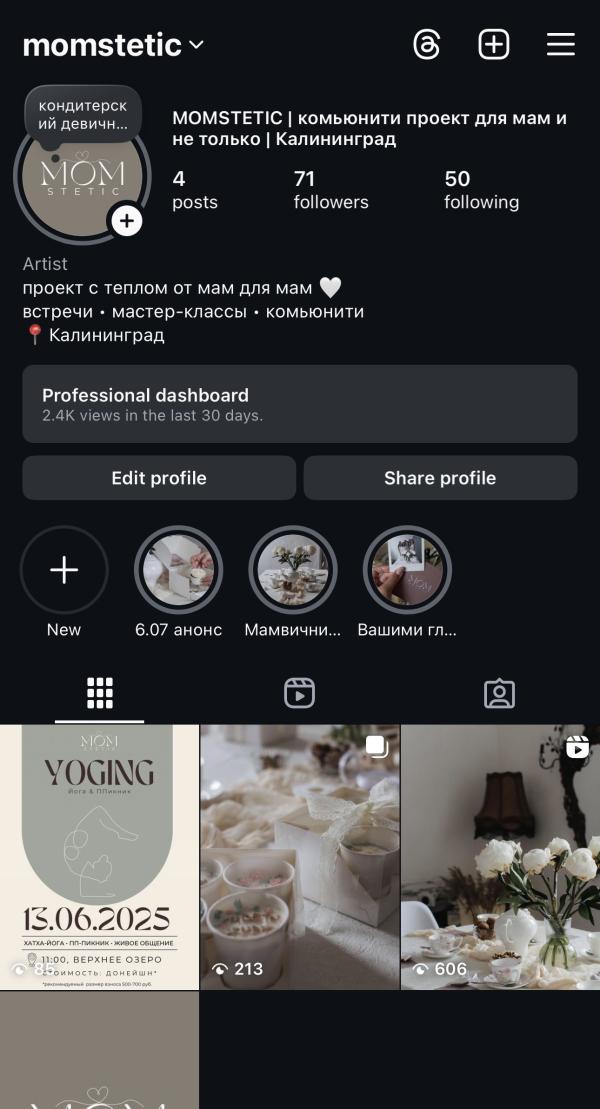The image size is (600, 1109).
Task: Open the reel with 606 views
Action: tap(500, 857)
